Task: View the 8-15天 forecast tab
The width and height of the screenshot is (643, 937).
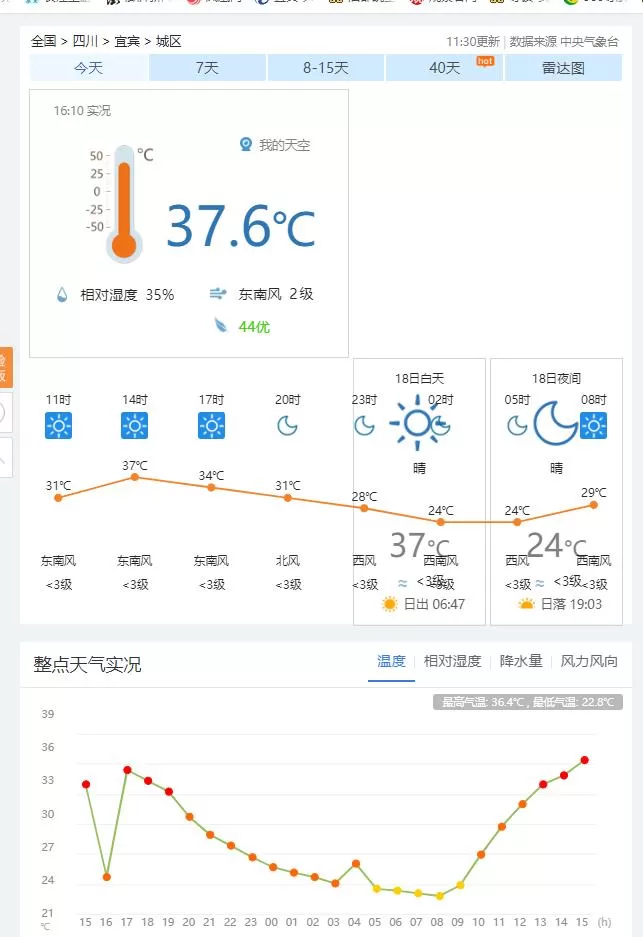Action: [326, 68]
